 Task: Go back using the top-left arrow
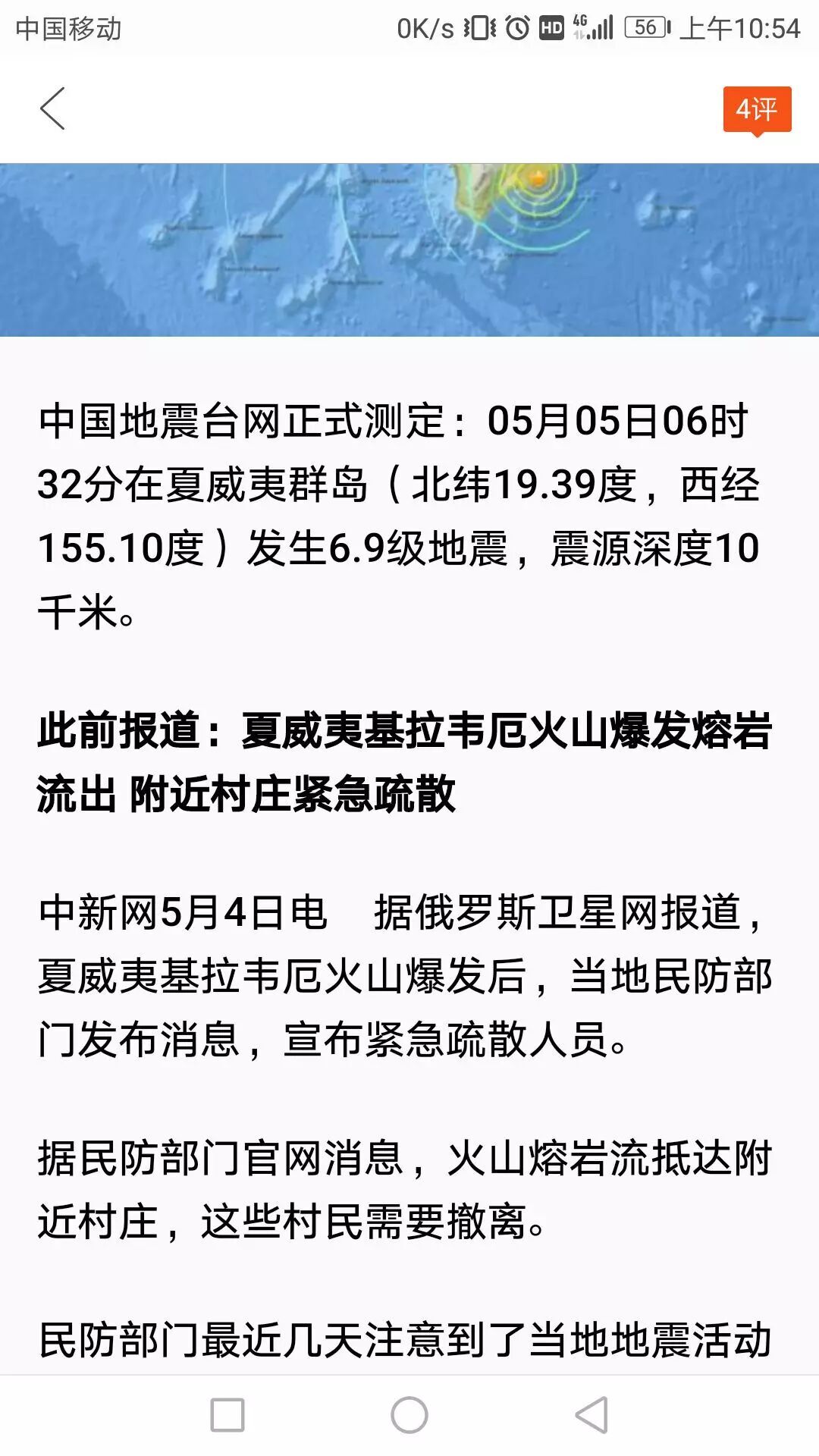pyautogui.click(x=52, y=108)
